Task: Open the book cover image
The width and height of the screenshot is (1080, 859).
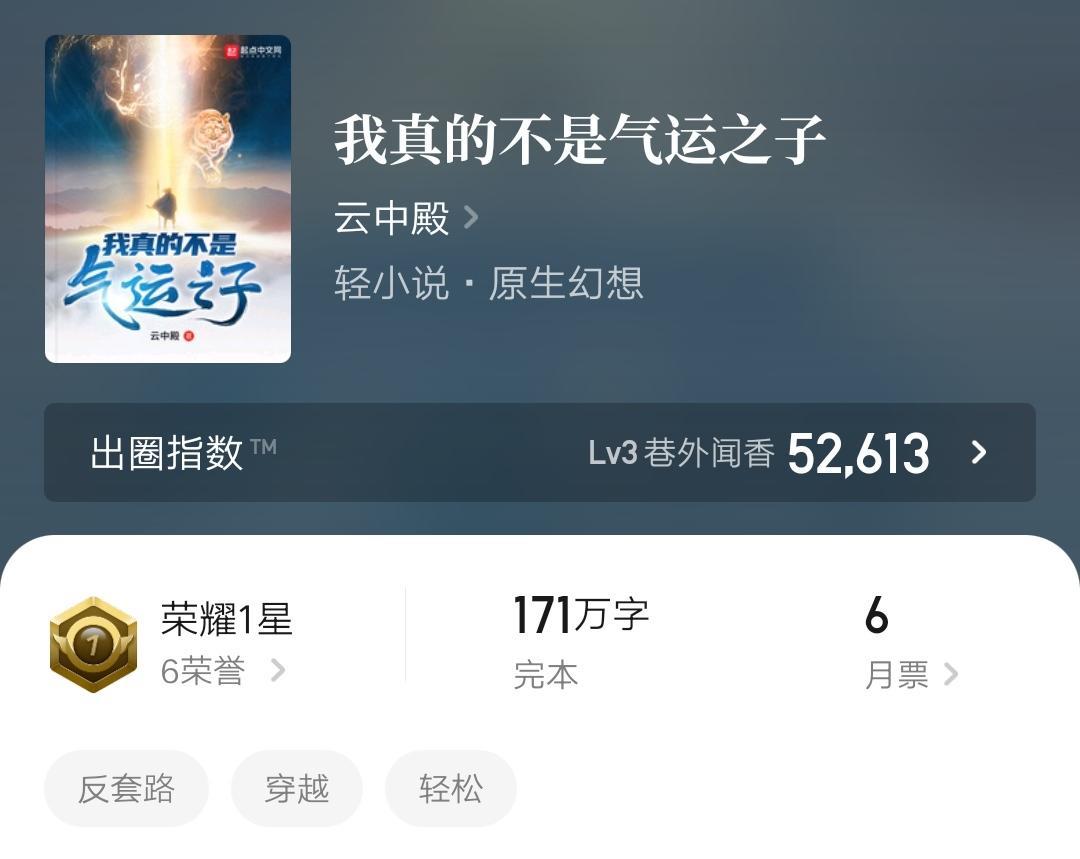Action: pos(168,199)
